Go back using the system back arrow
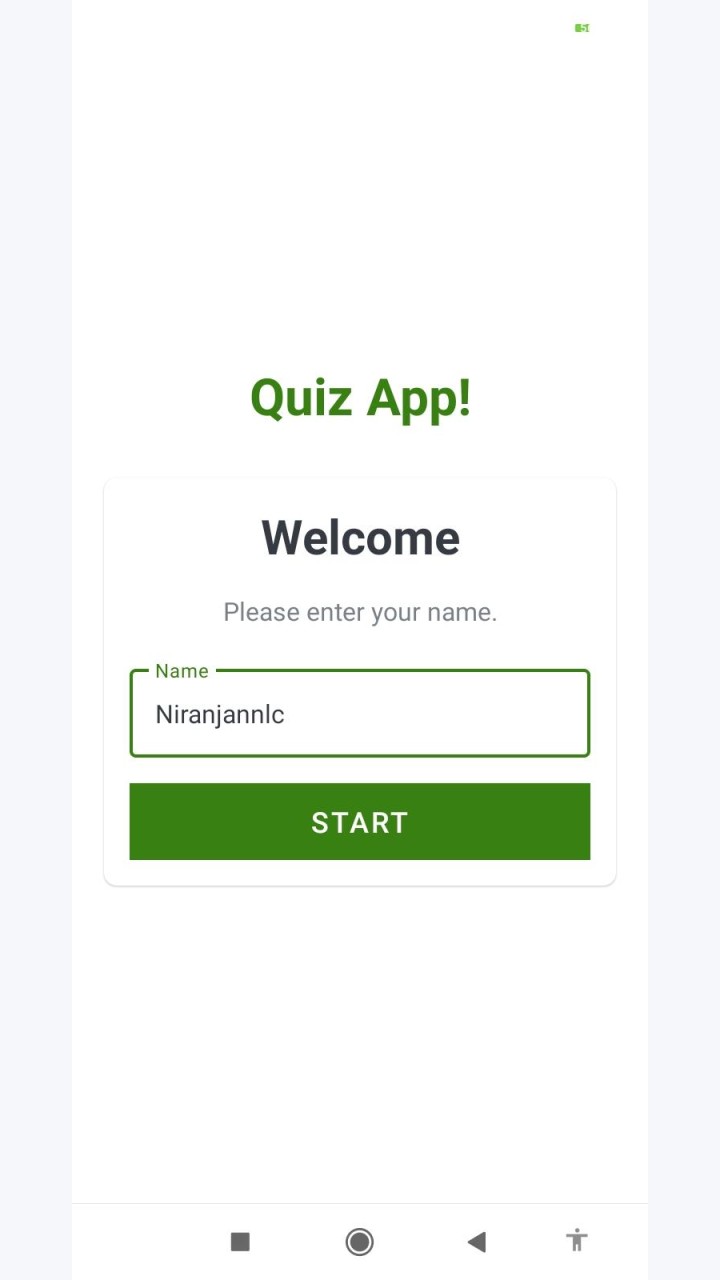 [477, 1242]
